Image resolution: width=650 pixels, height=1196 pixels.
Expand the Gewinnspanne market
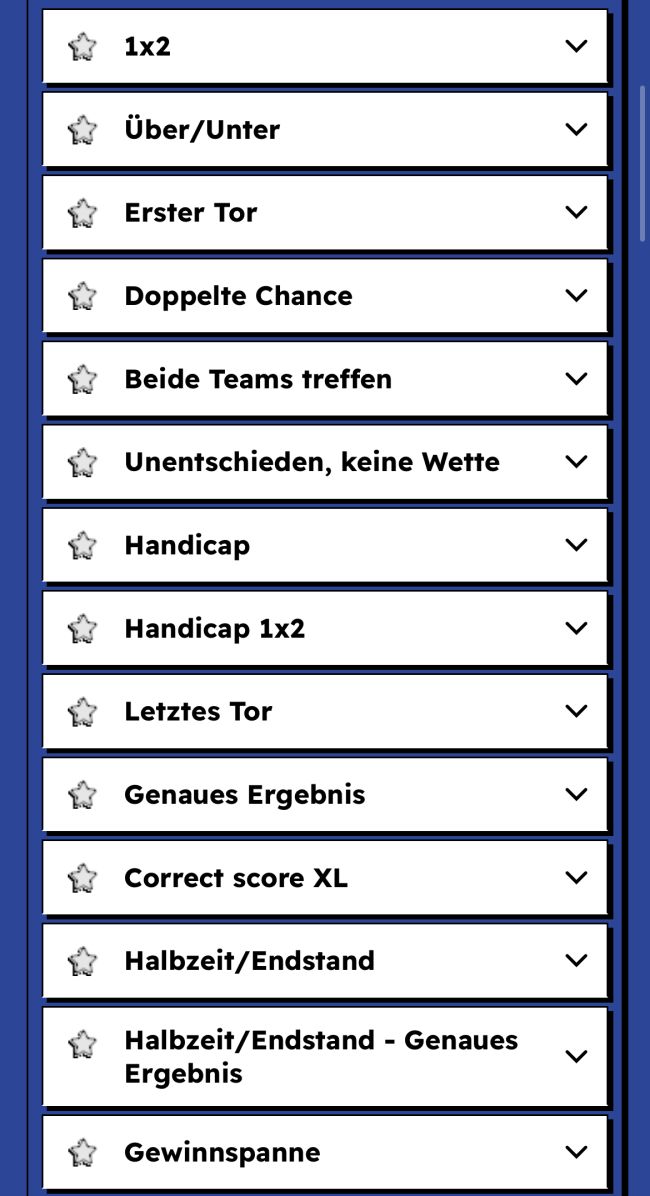575,1152
